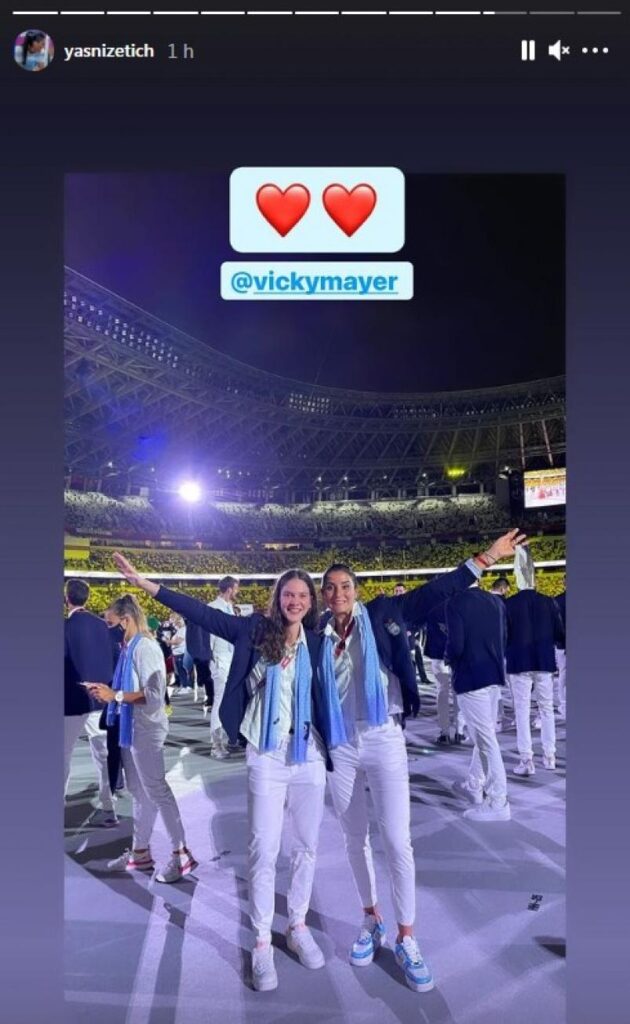Pause the story playback
The image size is (630, 1024).
(527, 51)
